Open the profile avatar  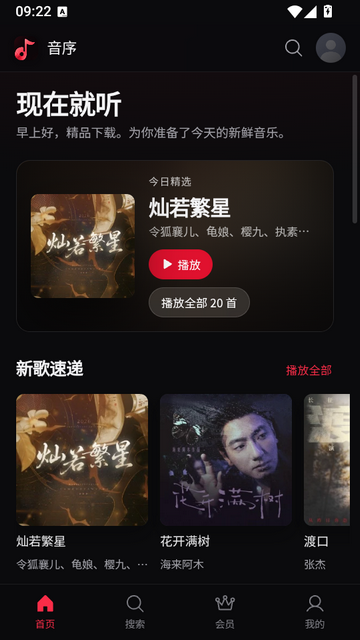point(331,48)
